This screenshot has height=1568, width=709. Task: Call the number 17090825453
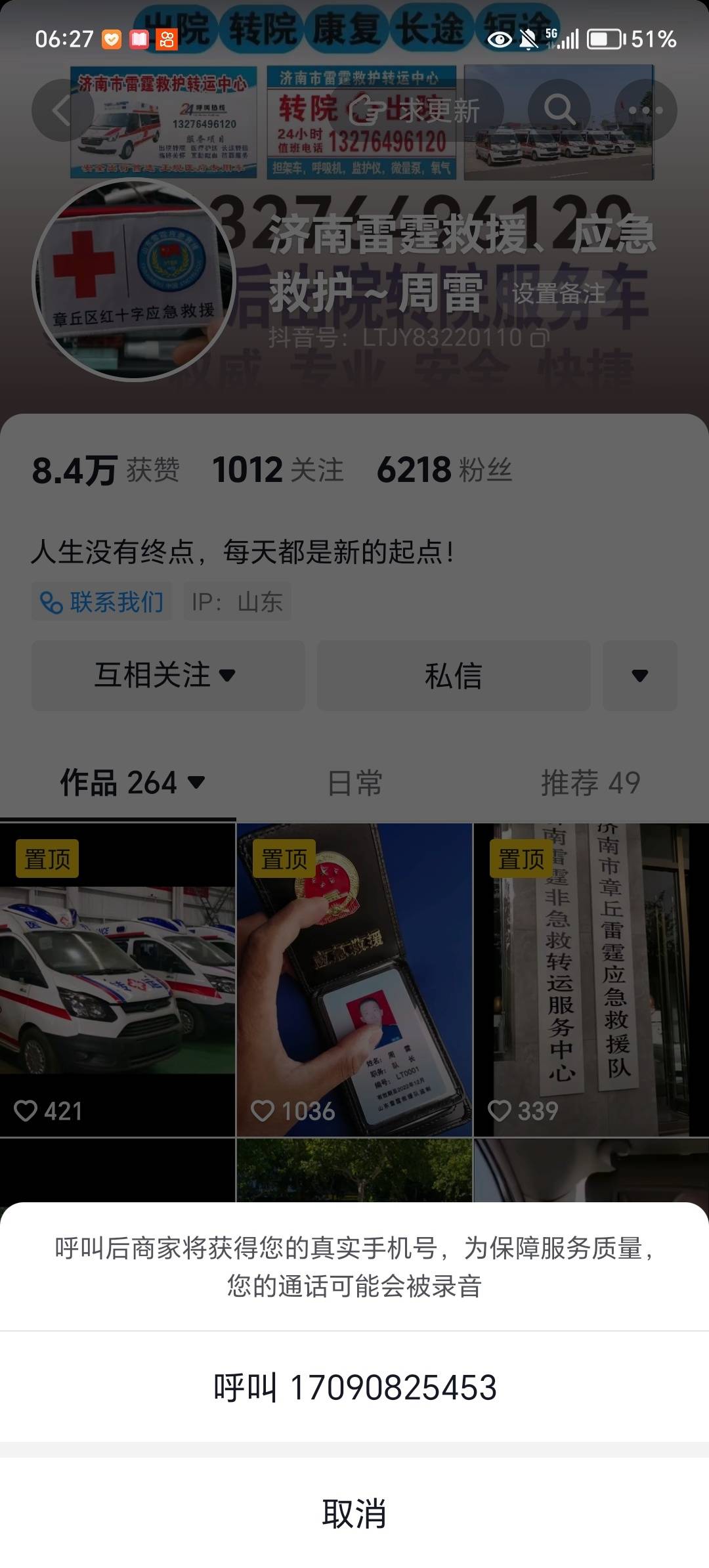(354, 1387)
